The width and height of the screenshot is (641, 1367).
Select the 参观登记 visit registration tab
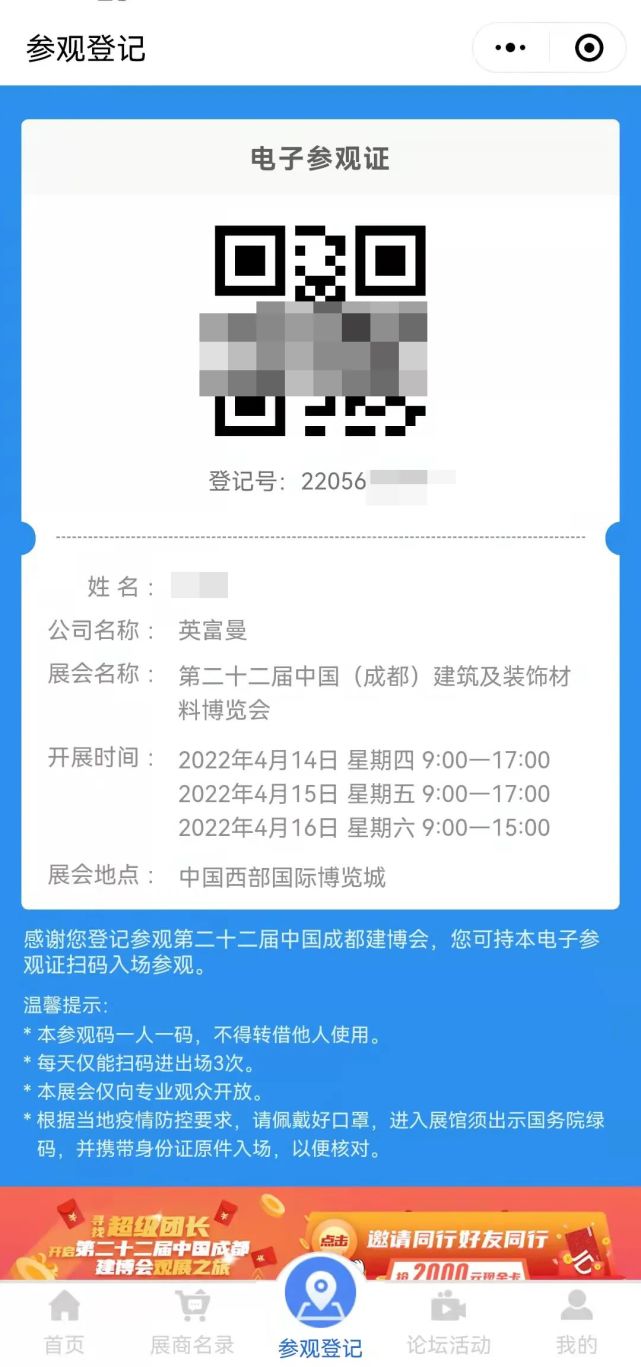pyautogui.click(x=320, y=1308)
